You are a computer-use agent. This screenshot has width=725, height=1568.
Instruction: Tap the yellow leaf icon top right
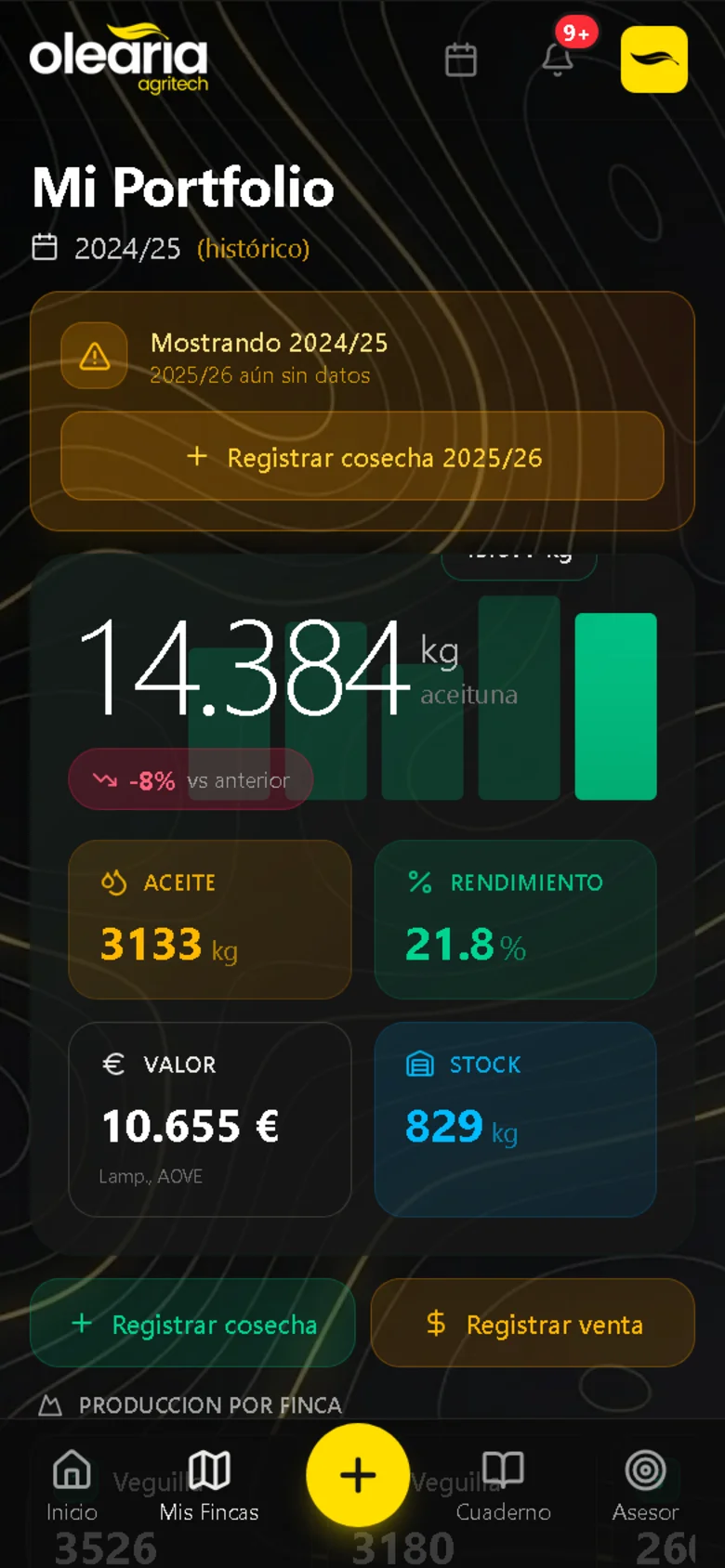pos(653,59)
